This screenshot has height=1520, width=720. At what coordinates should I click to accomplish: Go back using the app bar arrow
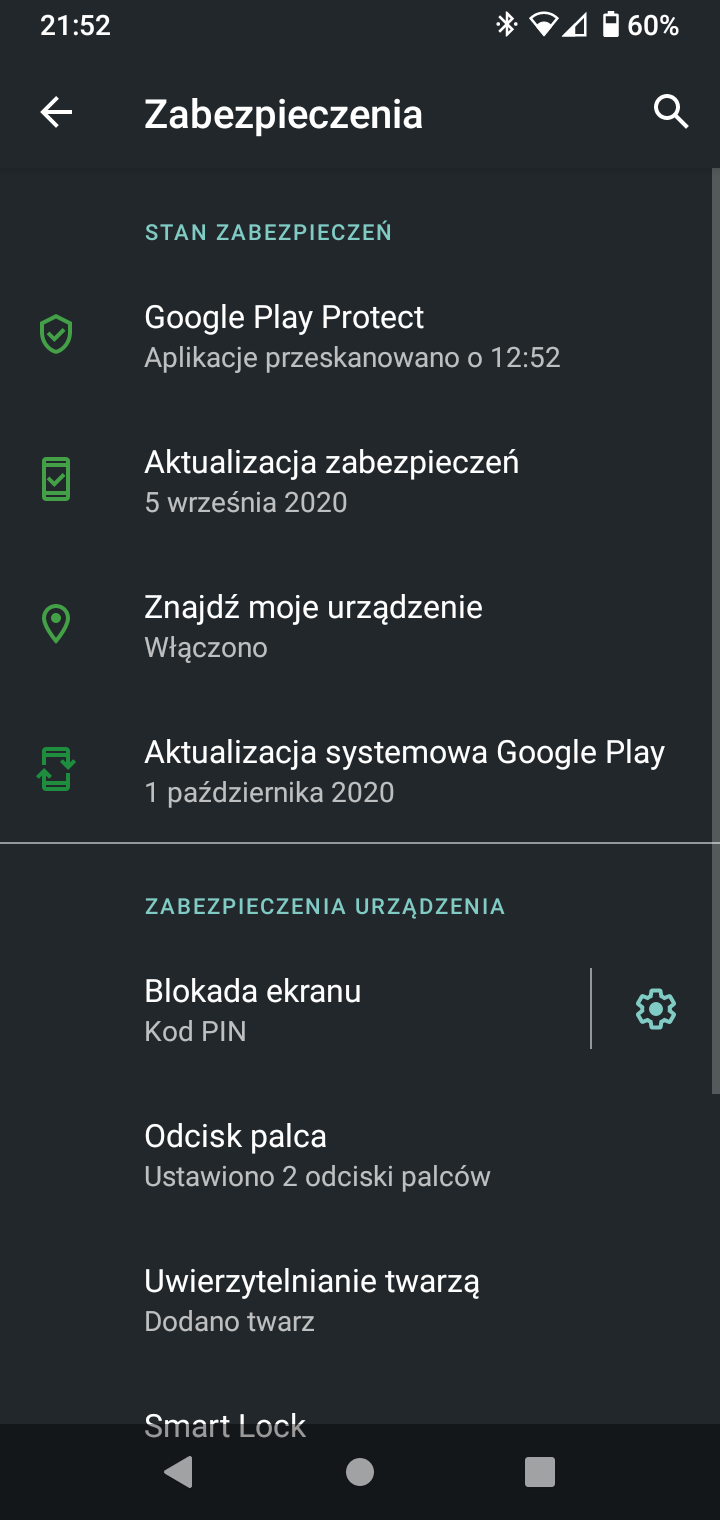point(56,112)
